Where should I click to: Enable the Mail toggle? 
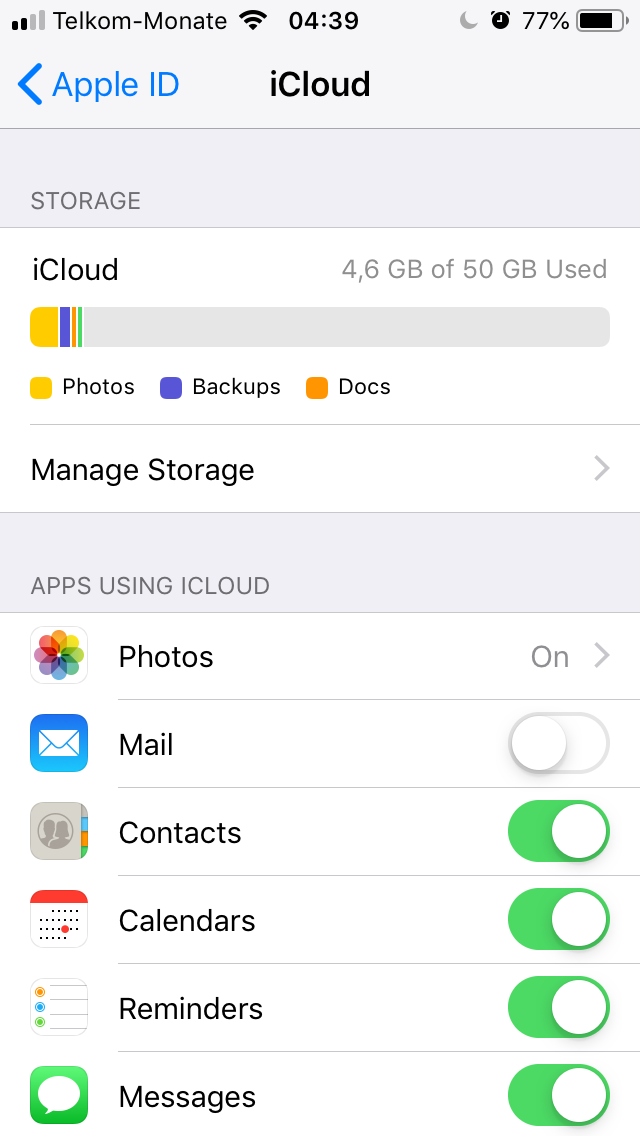coord(558,745)
